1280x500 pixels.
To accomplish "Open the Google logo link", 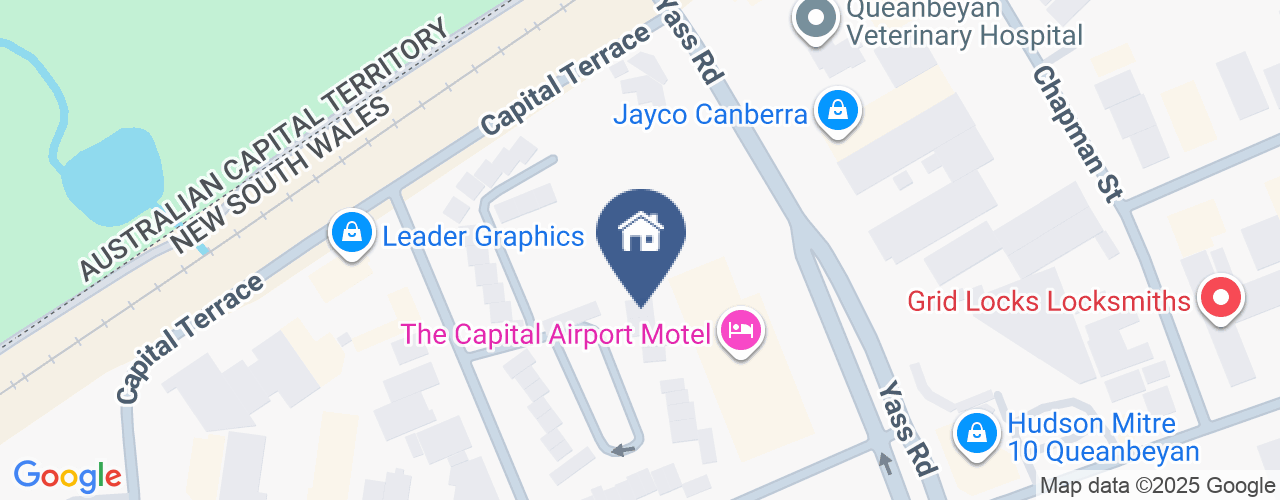I will click(x=68, y=476).
